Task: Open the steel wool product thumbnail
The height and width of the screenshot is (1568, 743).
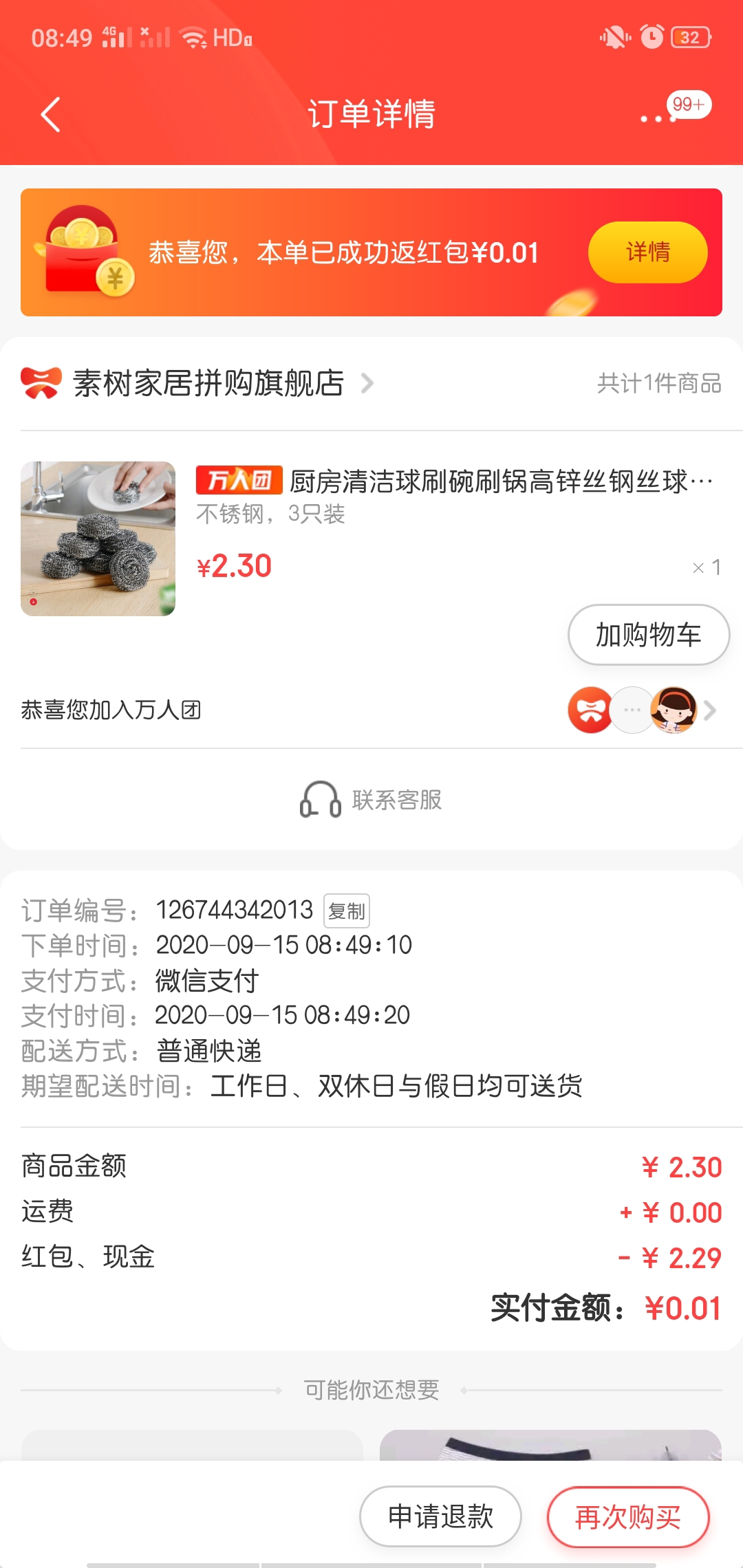Action: click(98, 538)
